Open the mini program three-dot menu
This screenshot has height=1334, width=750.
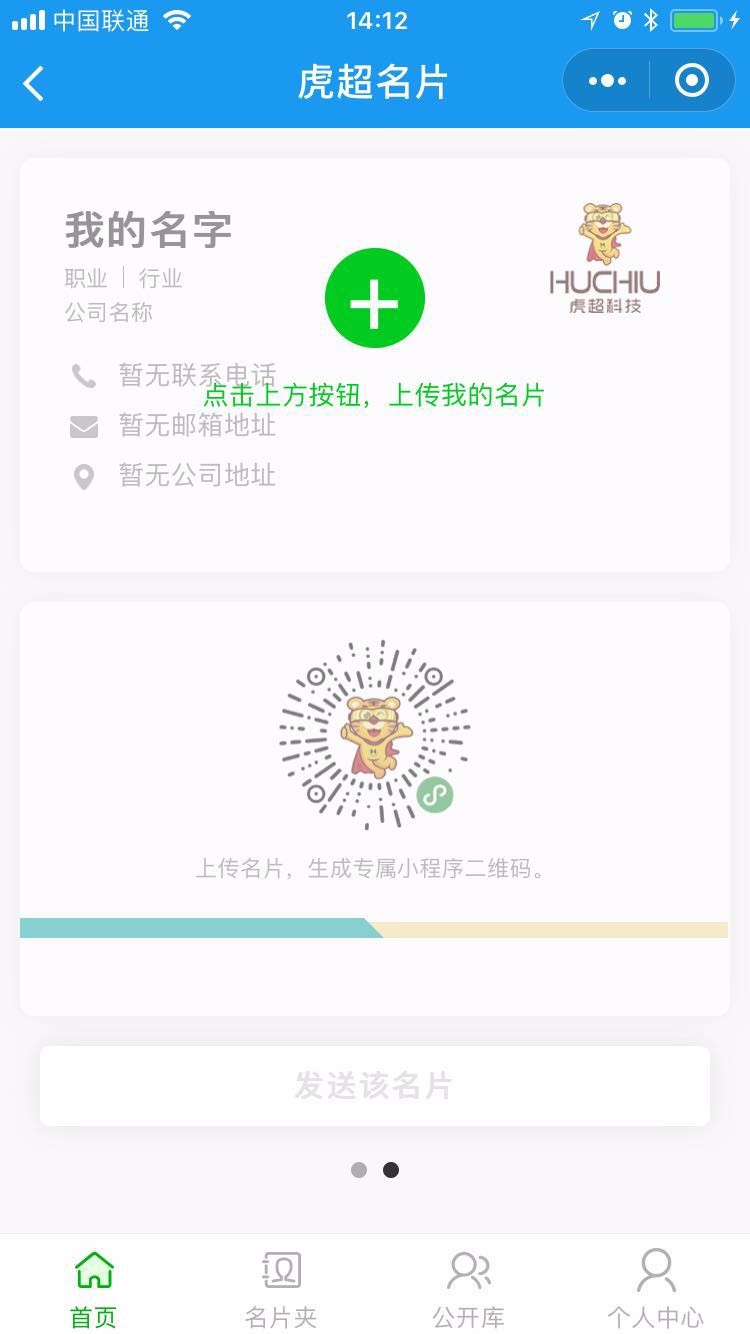[x=607, y=81]
